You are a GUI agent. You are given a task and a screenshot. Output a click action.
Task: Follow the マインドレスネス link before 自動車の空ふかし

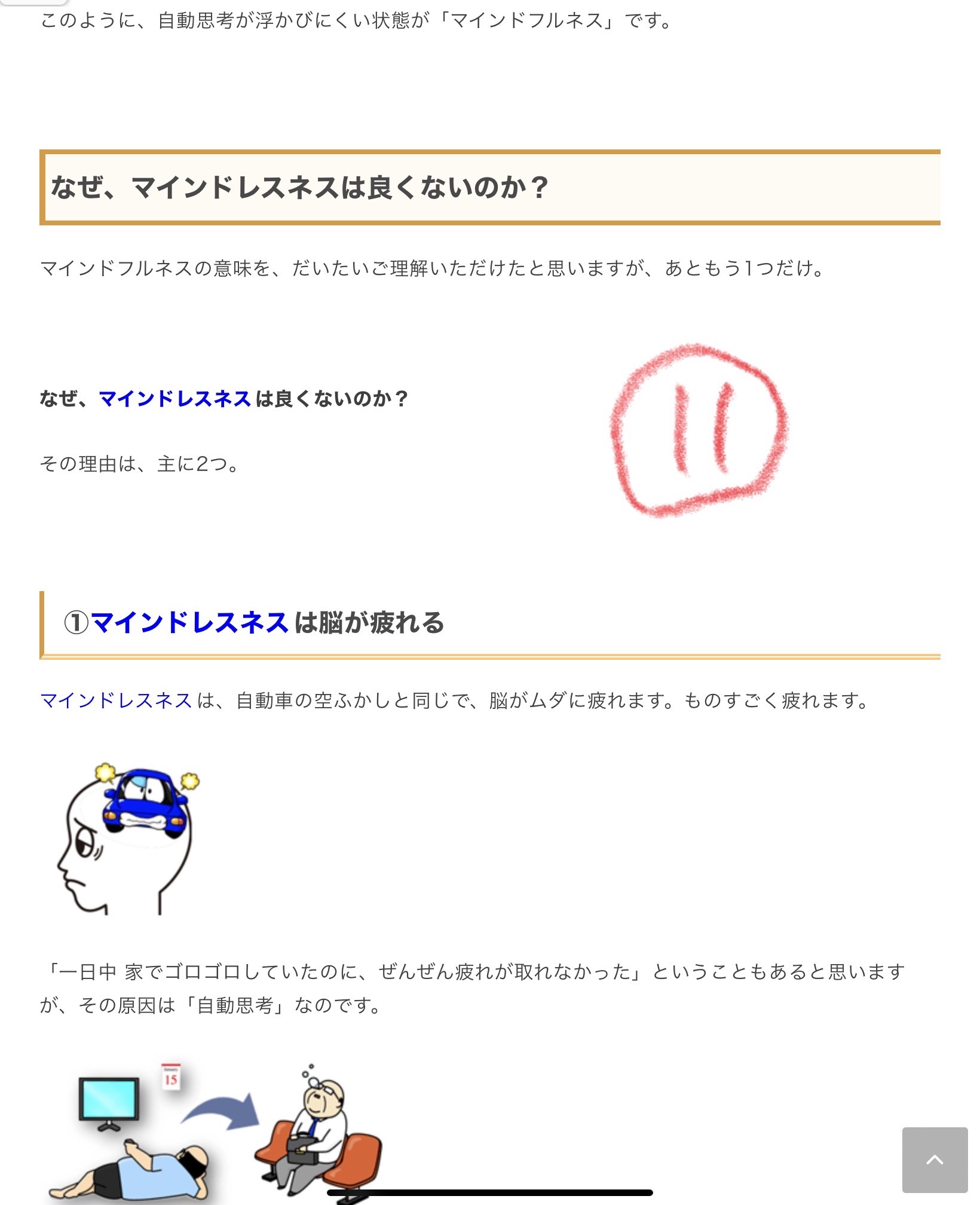click(115, 700)
